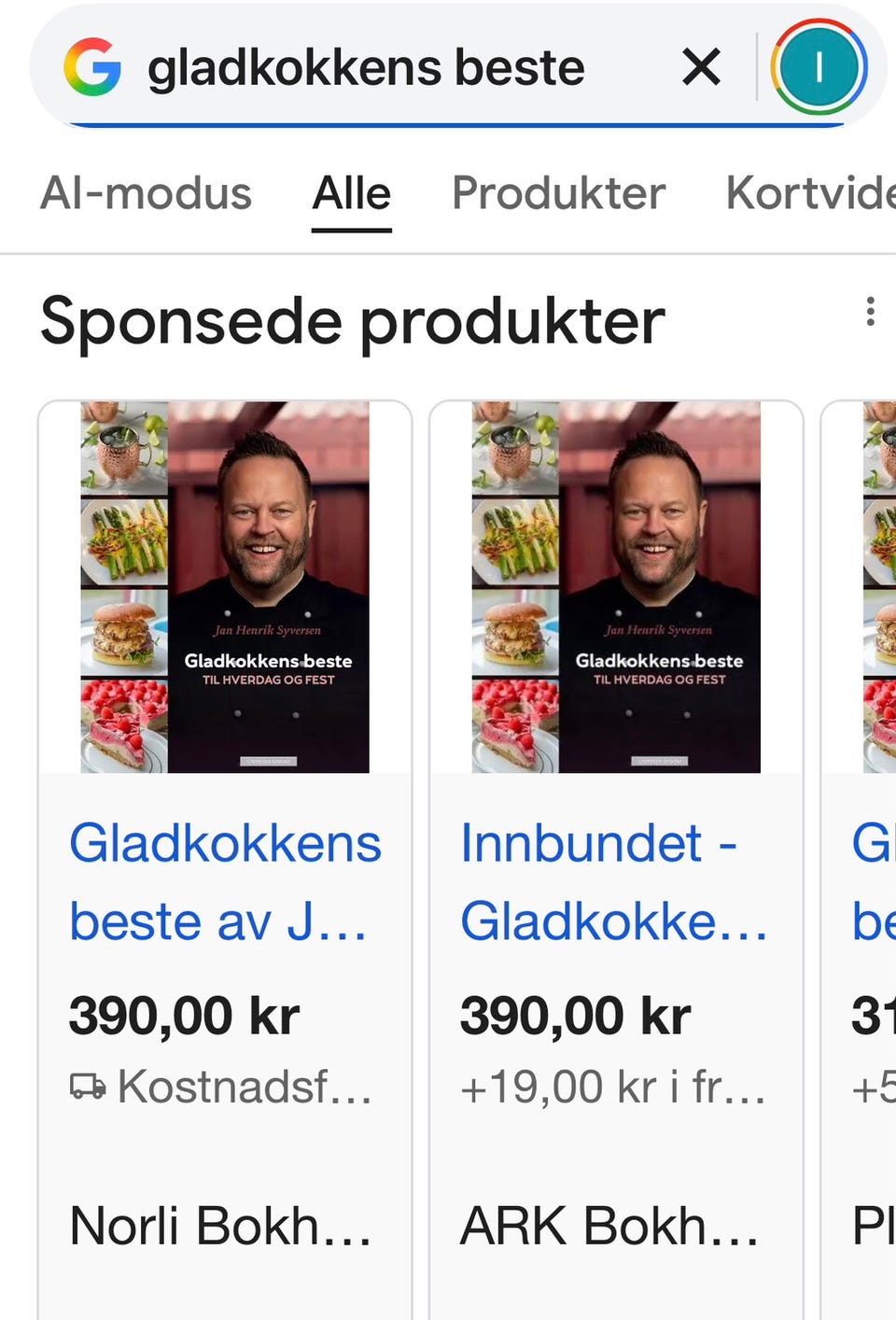
Task: Click the shipping truck icon under Norli price
Action: click(x=89, y=1086)
